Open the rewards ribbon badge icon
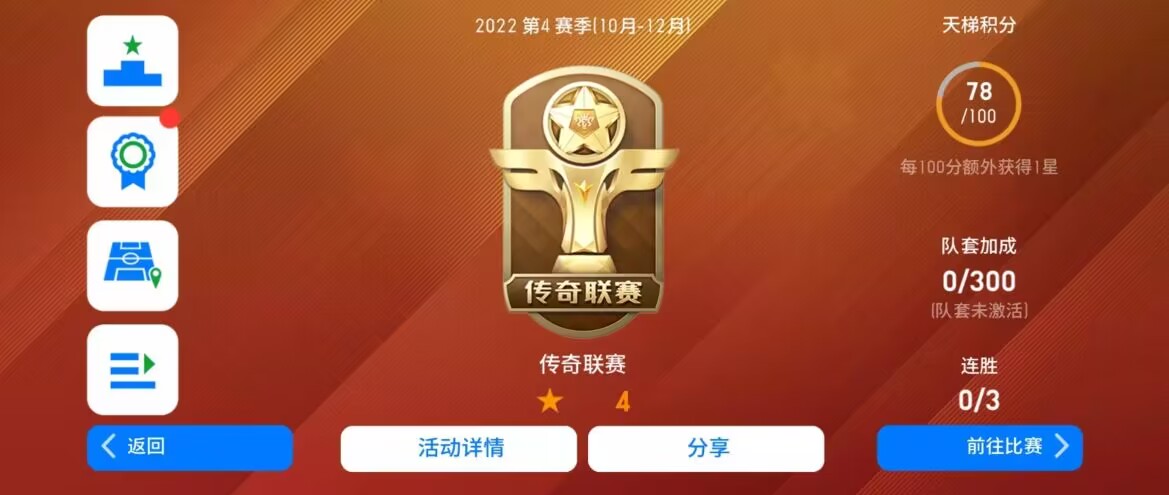Image resolution: width=1169 pixels, height=495 pixels. point(132,162)
